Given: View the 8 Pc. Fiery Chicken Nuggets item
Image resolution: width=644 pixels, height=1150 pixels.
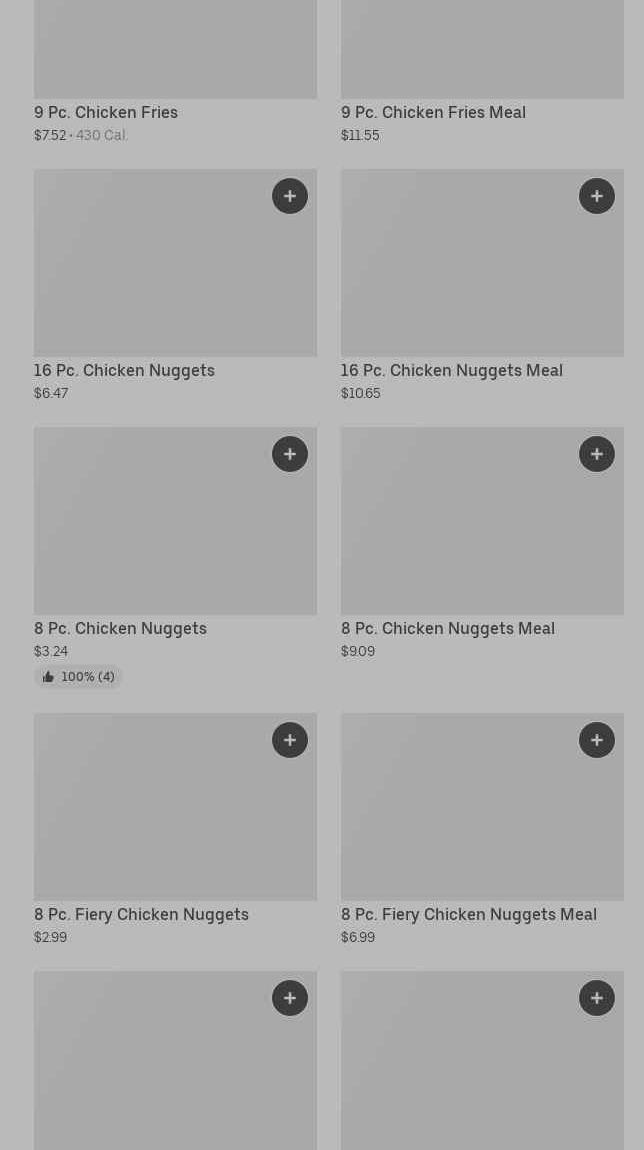Looking at the screenshot, I should [x=141, y=914].
